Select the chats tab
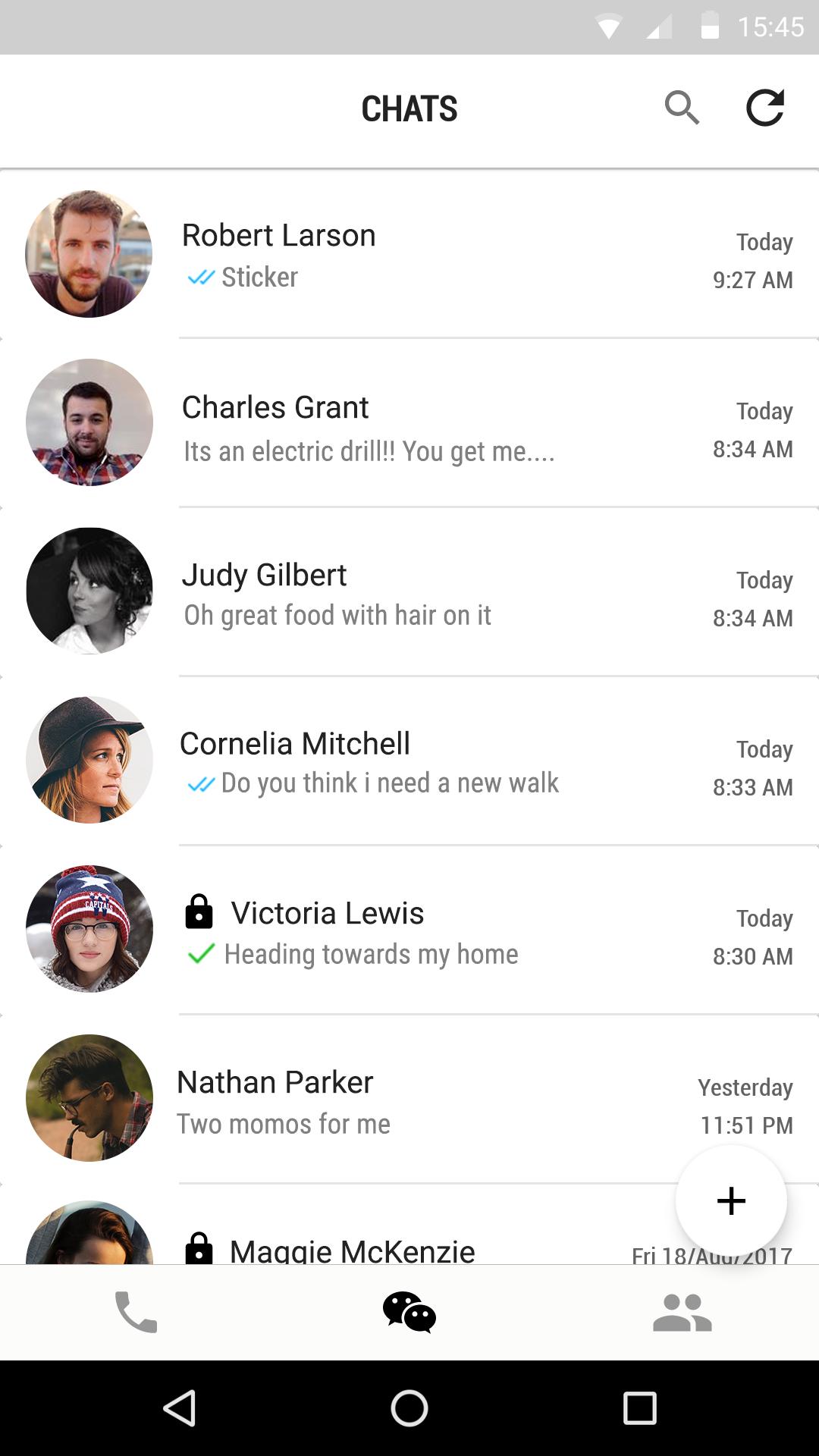819x1456 pixels. coord(409,1313)
